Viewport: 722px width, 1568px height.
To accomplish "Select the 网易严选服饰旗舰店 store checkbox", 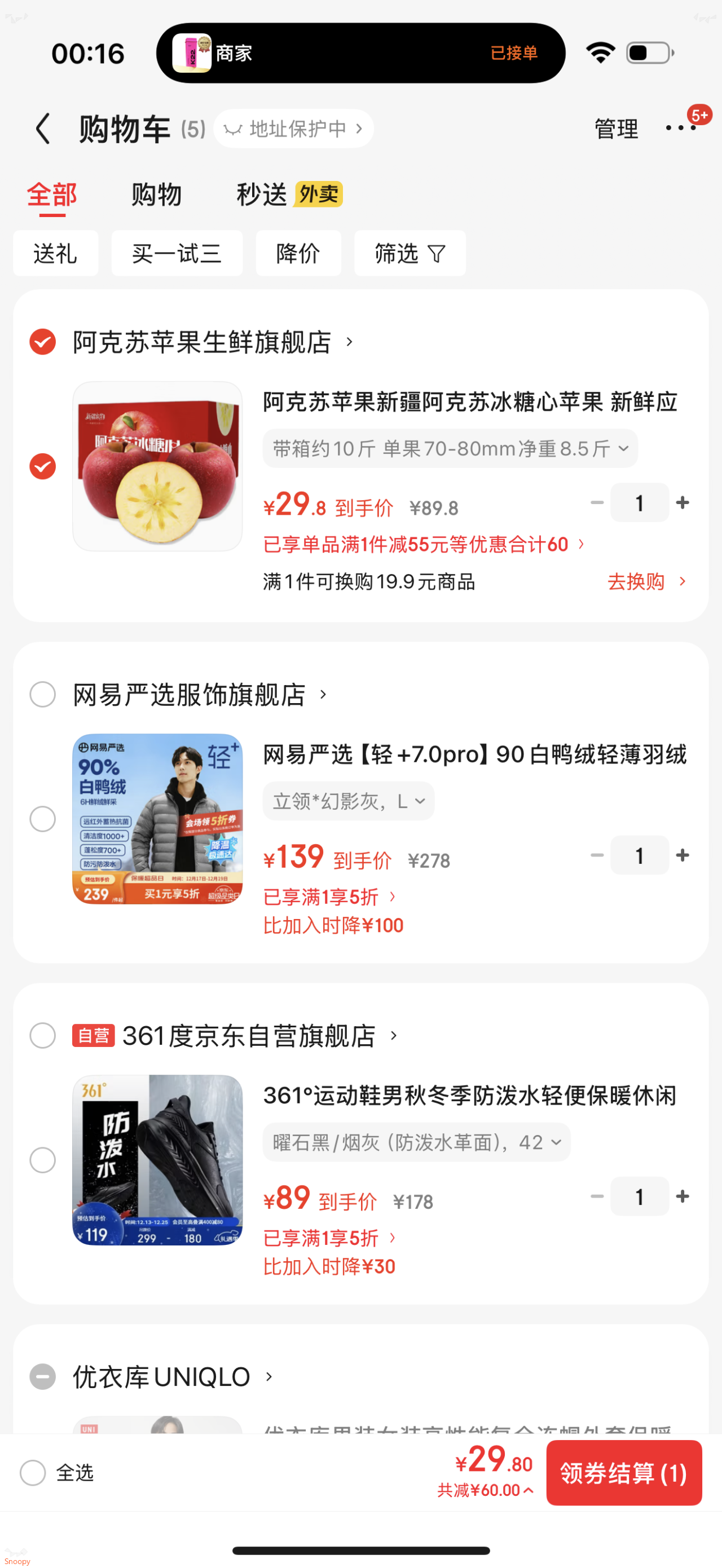I will [x=42, y=695].
